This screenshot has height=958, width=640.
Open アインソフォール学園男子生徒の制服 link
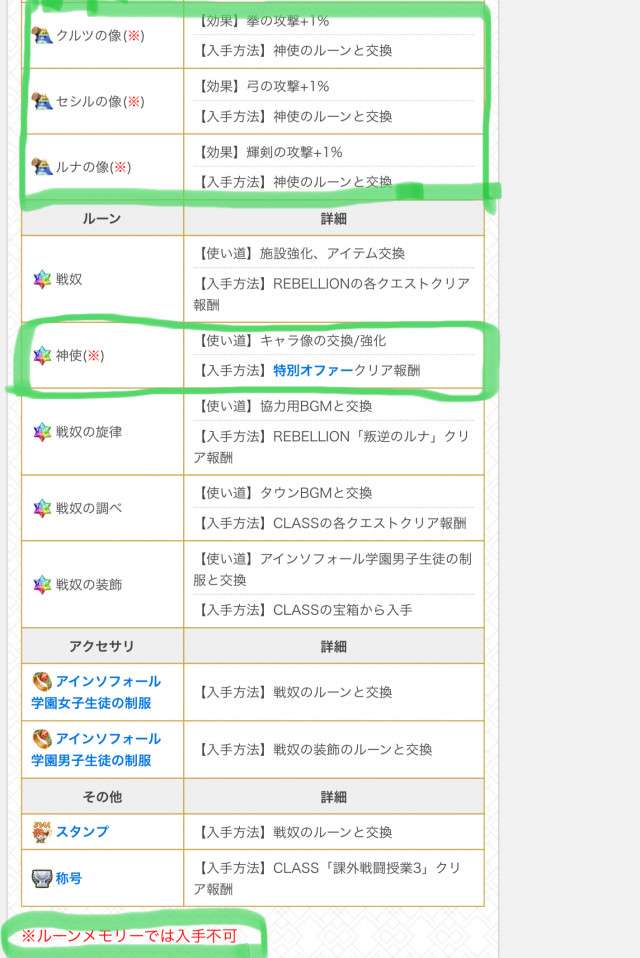tap(107, 749)
